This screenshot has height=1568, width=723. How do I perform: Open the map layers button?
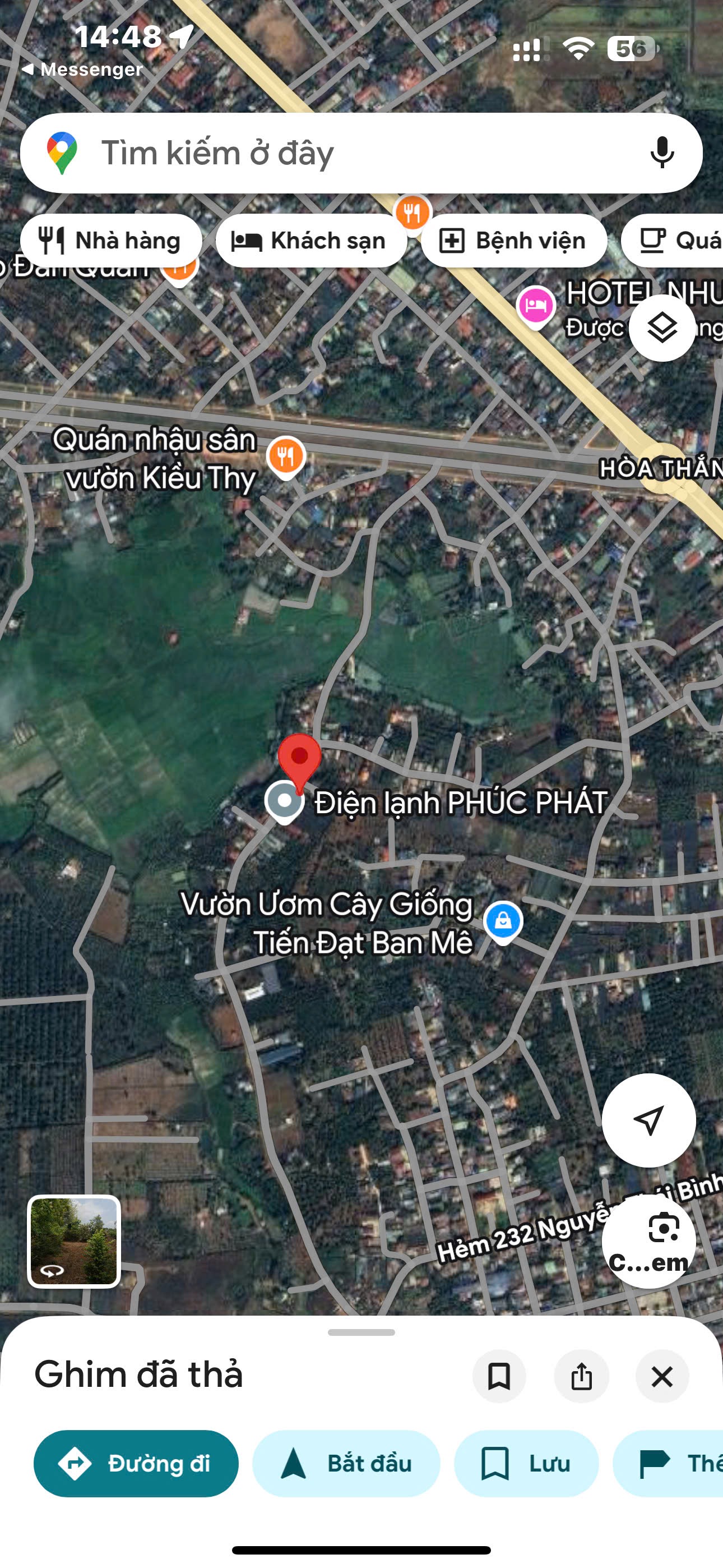(661, 328)
